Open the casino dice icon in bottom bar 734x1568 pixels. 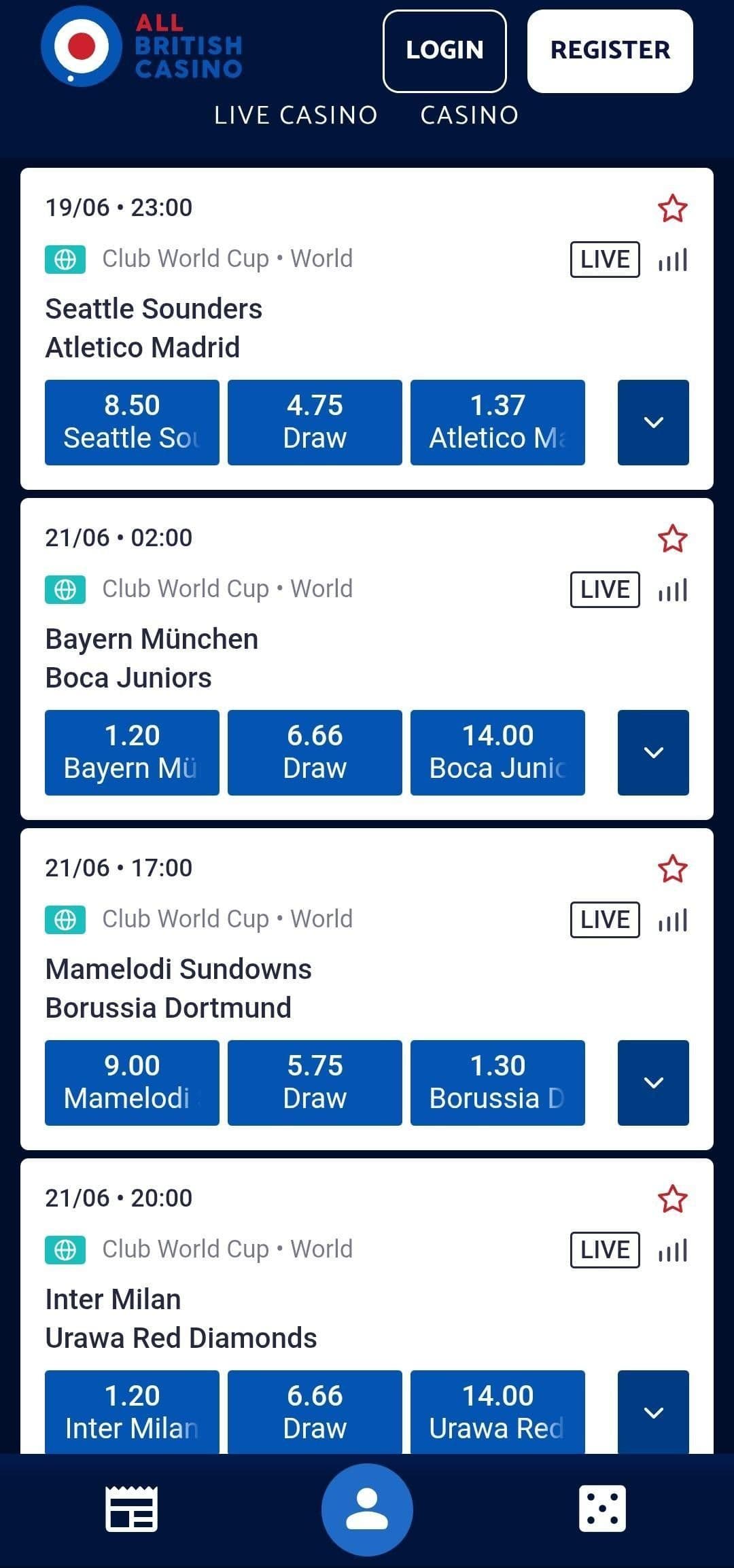[x=601, y=1508]
